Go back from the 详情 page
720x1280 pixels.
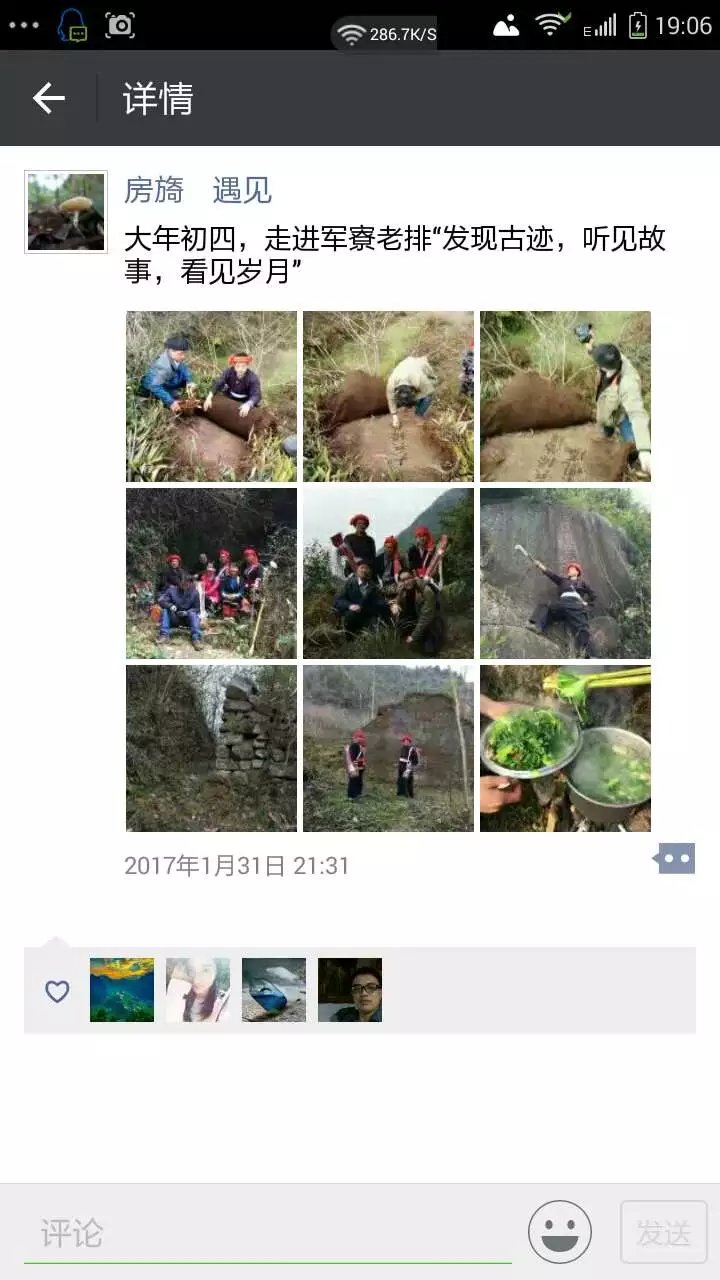tap(48, 98)
